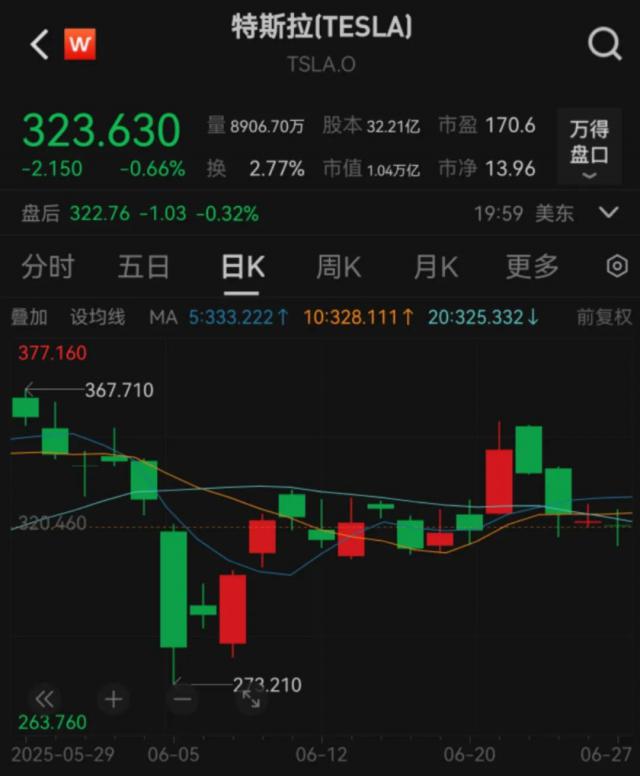Change the 前复权 adjustment mode
The width and height of the screenshot is (640, 776).
[x=604, y=317]
